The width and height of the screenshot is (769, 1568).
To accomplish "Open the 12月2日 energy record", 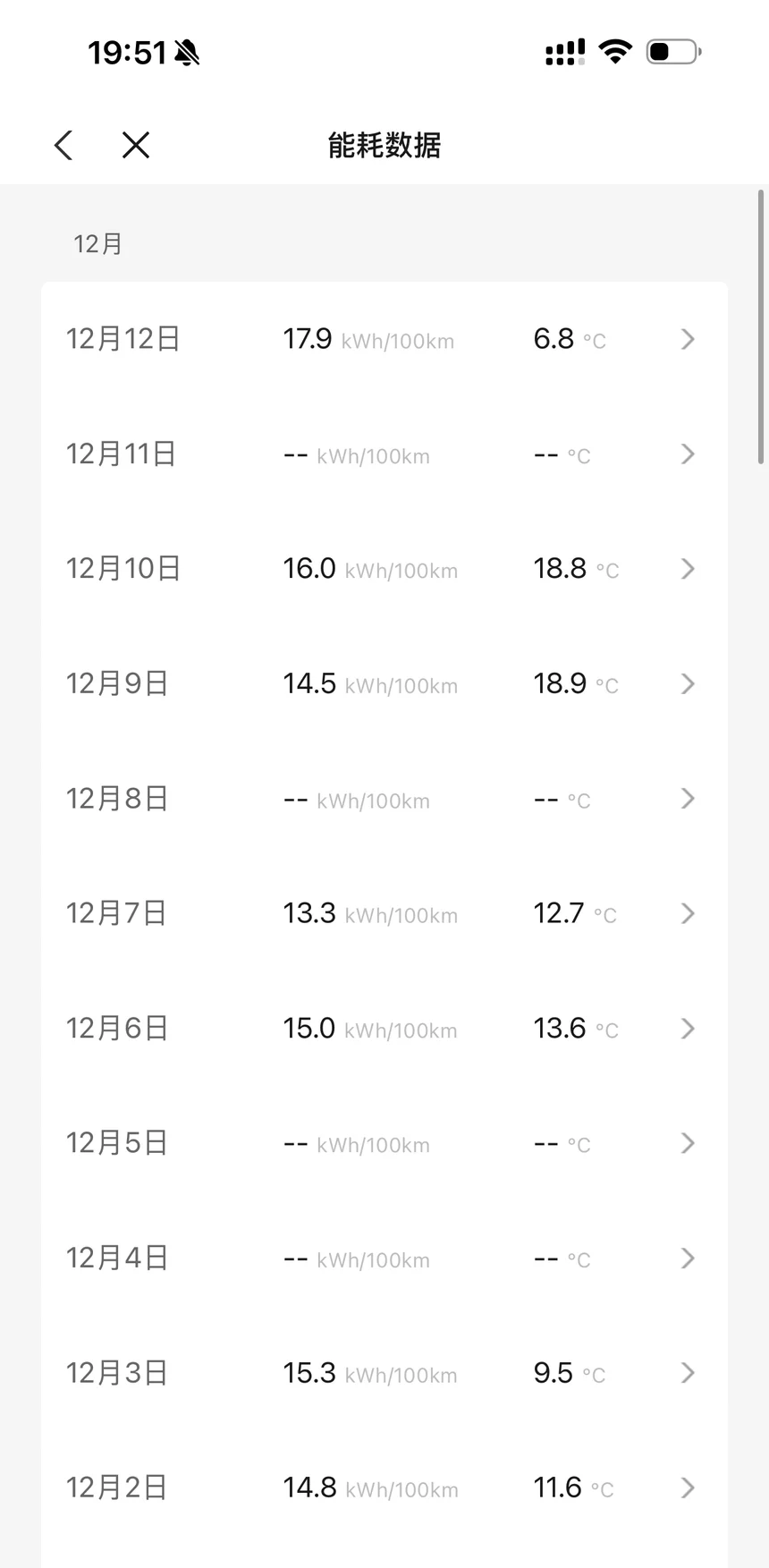I will pyautogui.click(x=384, y=1487).
